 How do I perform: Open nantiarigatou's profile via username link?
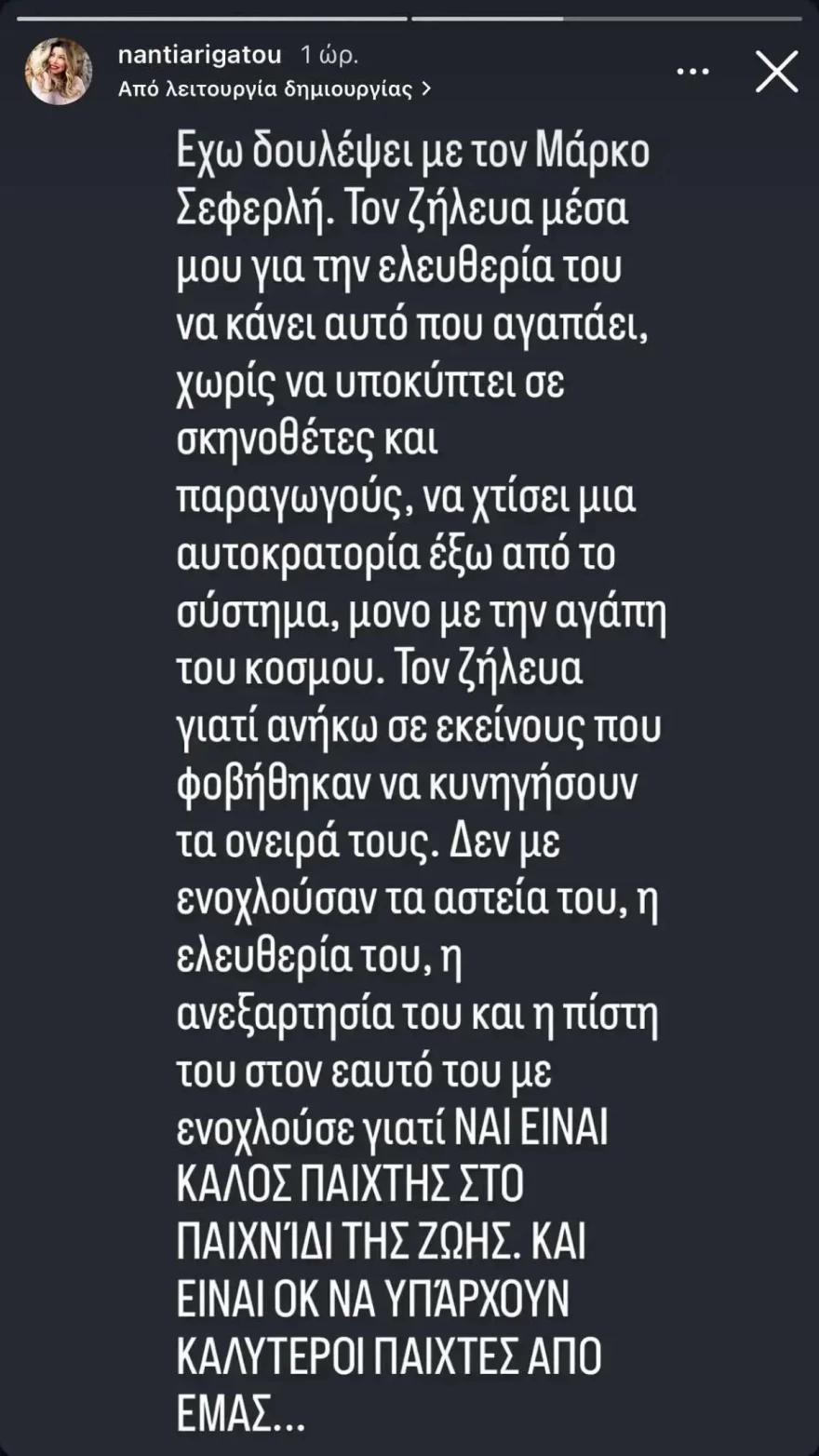pos(201,54)
